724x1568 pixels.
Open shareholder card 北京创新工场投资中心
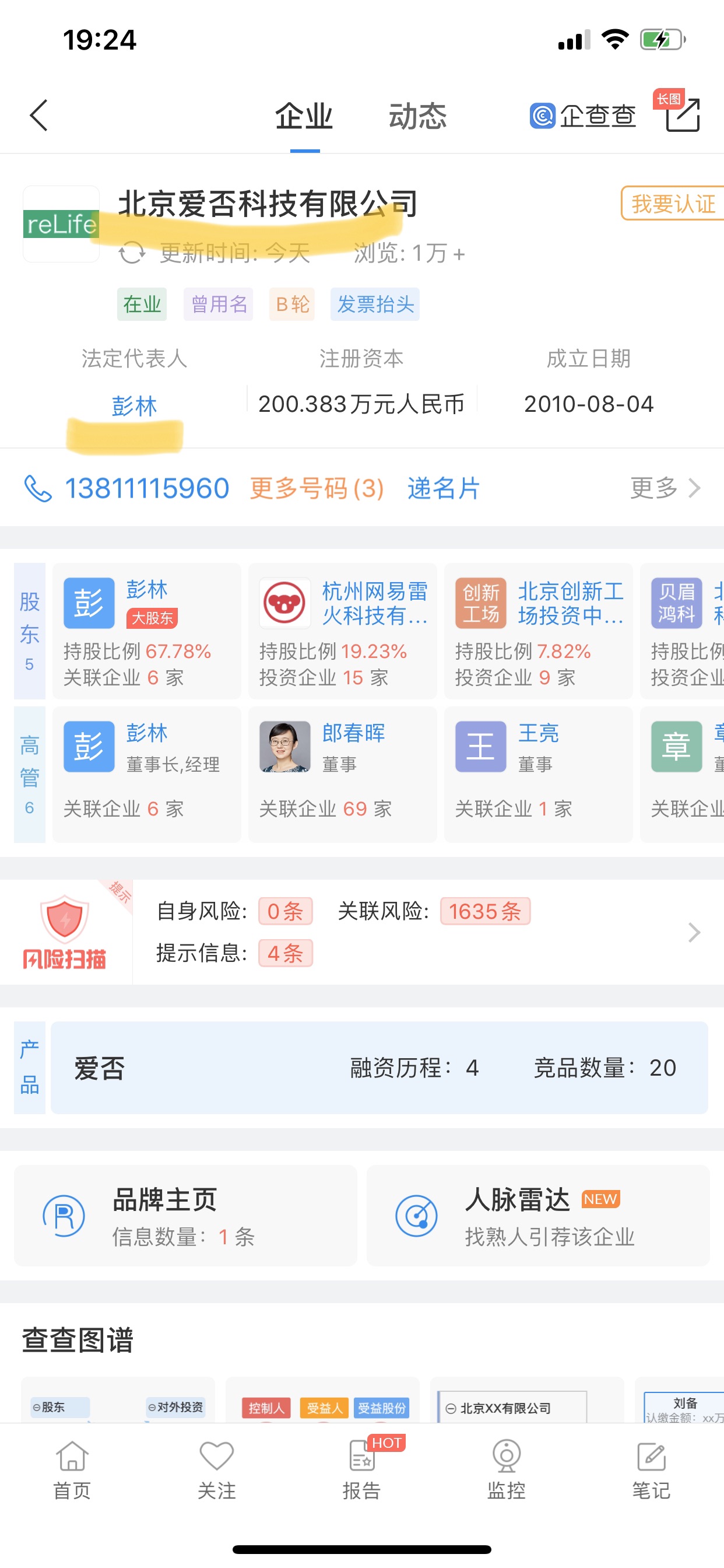coord(539,631)
